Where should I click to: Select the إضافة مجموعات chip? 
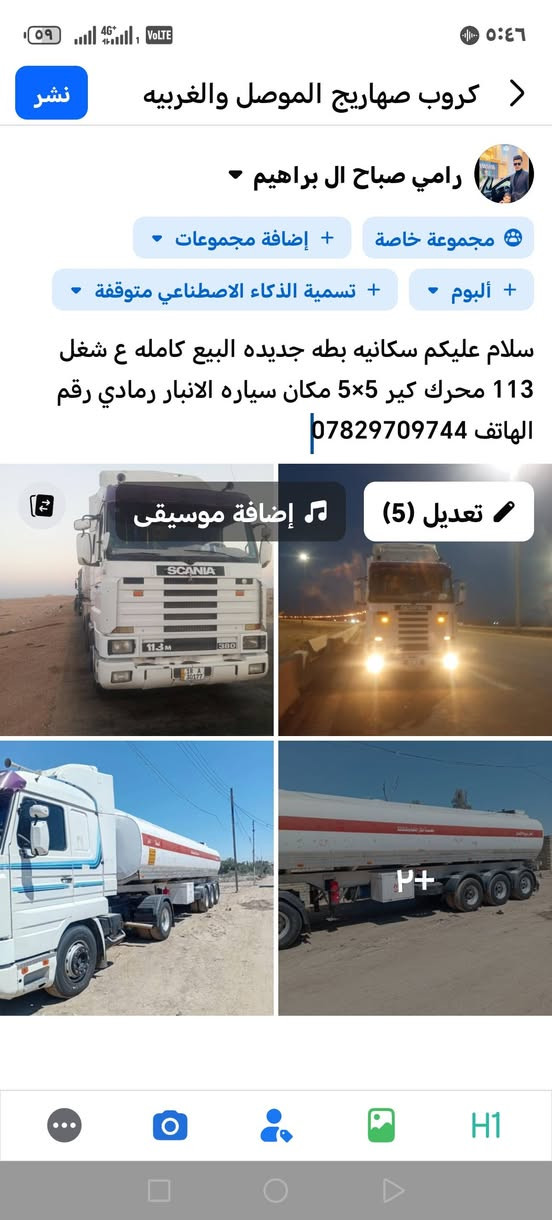tap(242, 238)
